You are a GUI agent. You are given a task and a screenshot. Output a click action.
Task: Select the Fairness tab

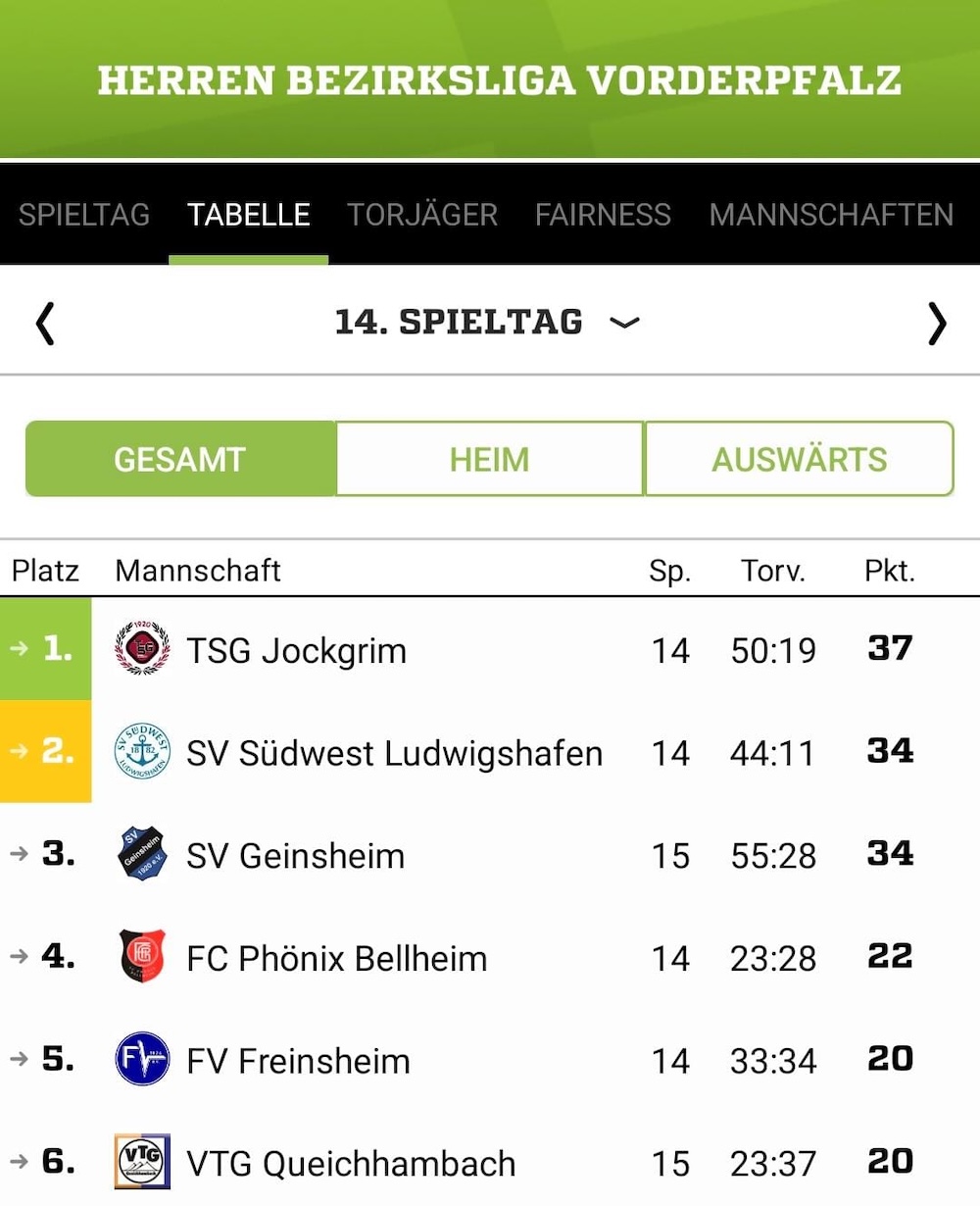[x=603, y=215]
